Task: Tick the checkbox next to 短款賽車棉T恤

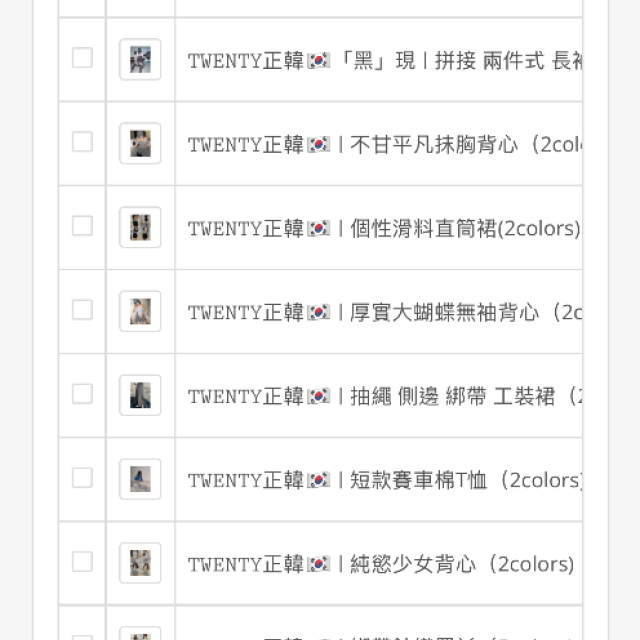Action: pos(82,478)
